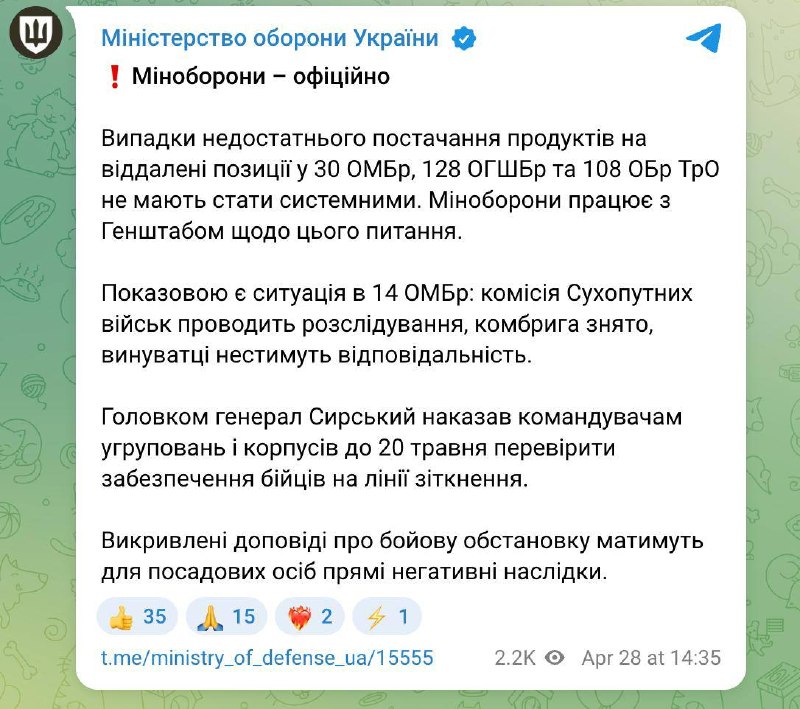React with the thumbs up (35)
Viewport: 800px width, 709px height.
pos(138,616)
